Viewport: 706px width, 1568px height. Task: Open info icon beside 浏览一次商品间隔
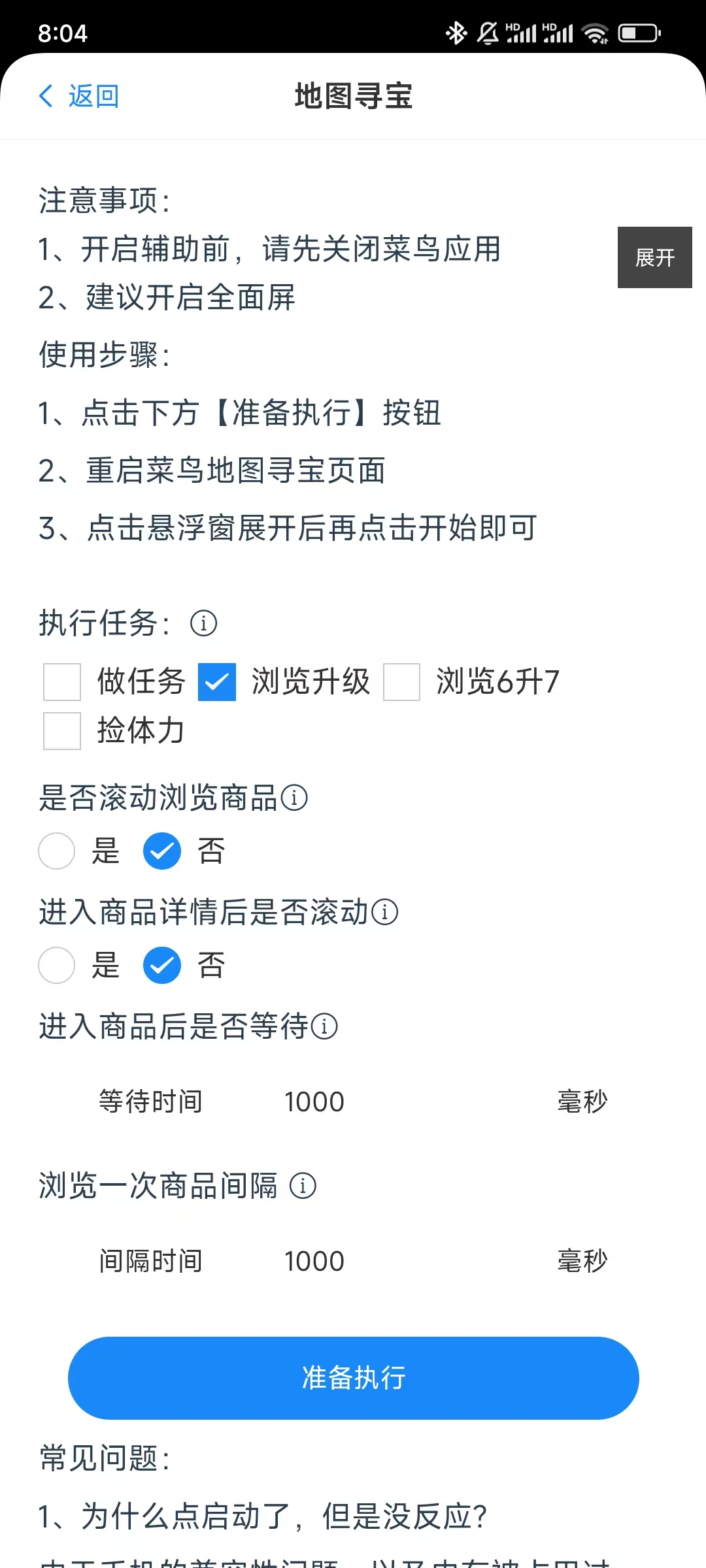pyautogui.click(x=303, y=1185)
